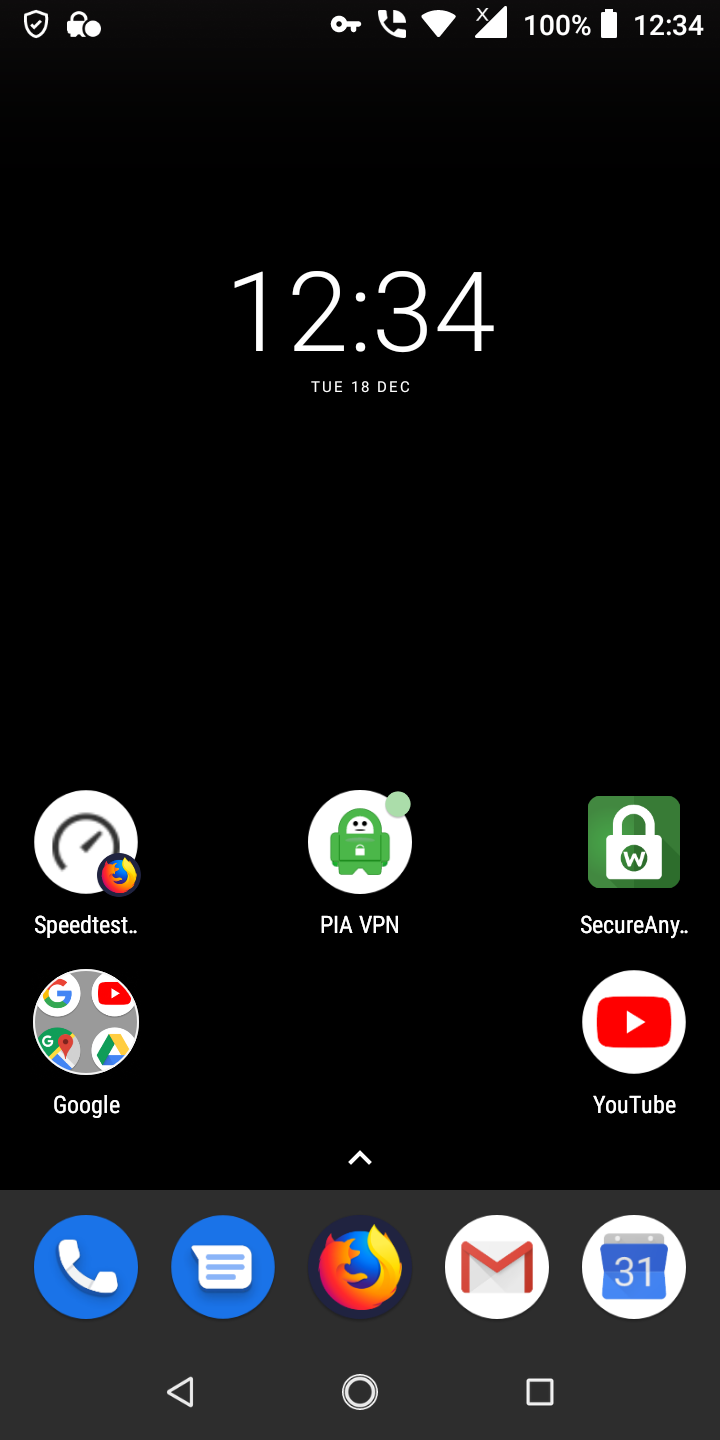
Task: Open the Gmail app
Action: click(x=497, y=1268)
